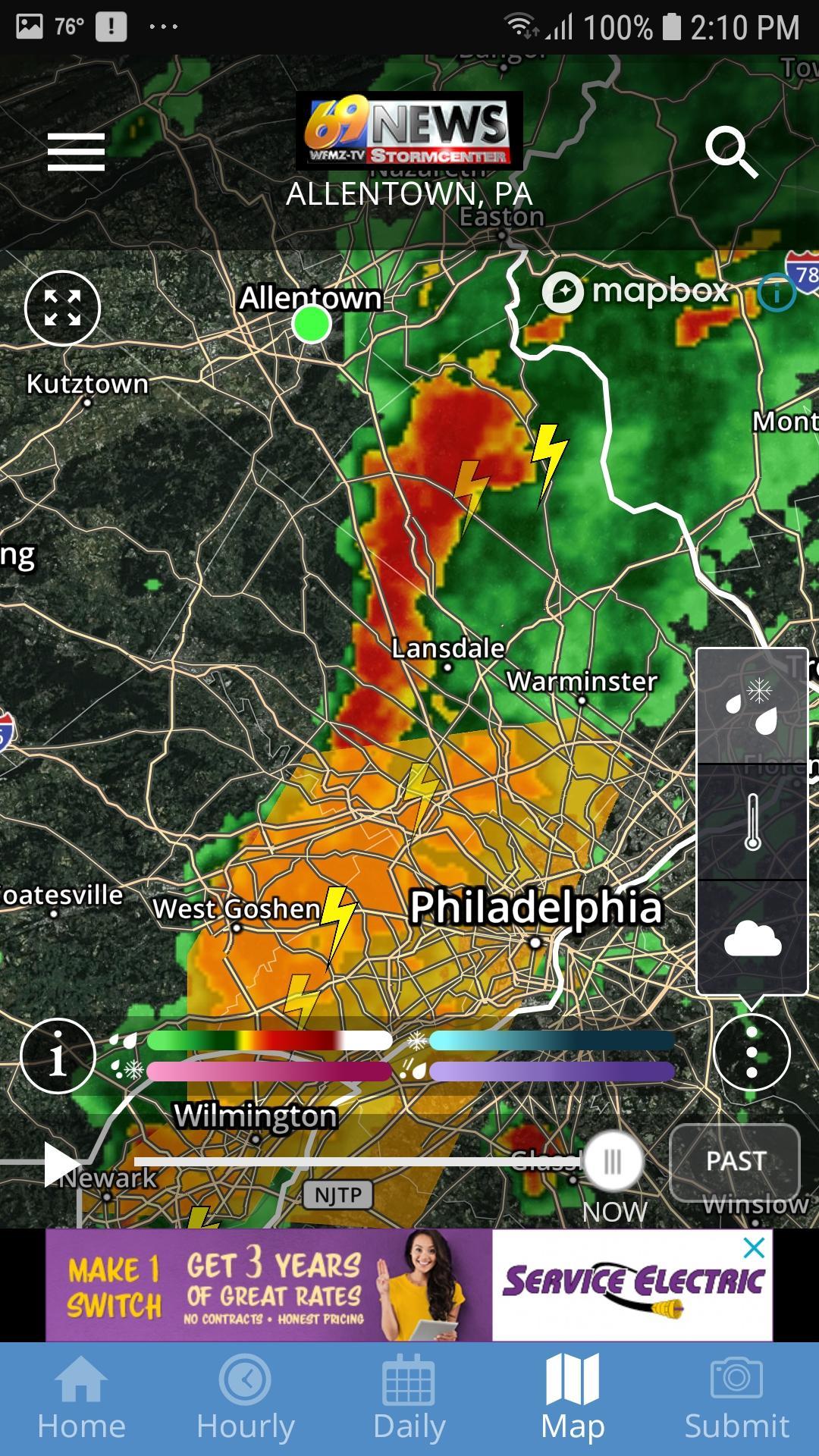Screen dimensions: 819x1456
Task: Select the precipitation radar layer
Action: 752,706
